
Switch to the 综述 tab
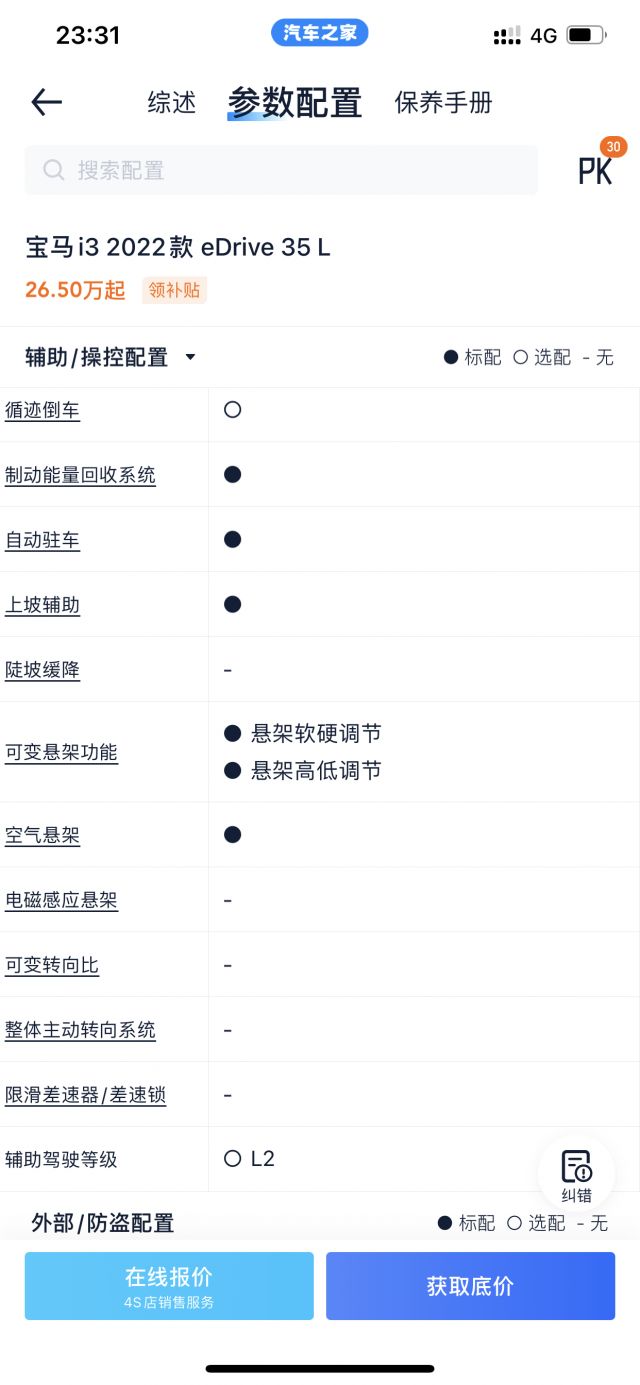pyautogui.click(x=172, y=102)
